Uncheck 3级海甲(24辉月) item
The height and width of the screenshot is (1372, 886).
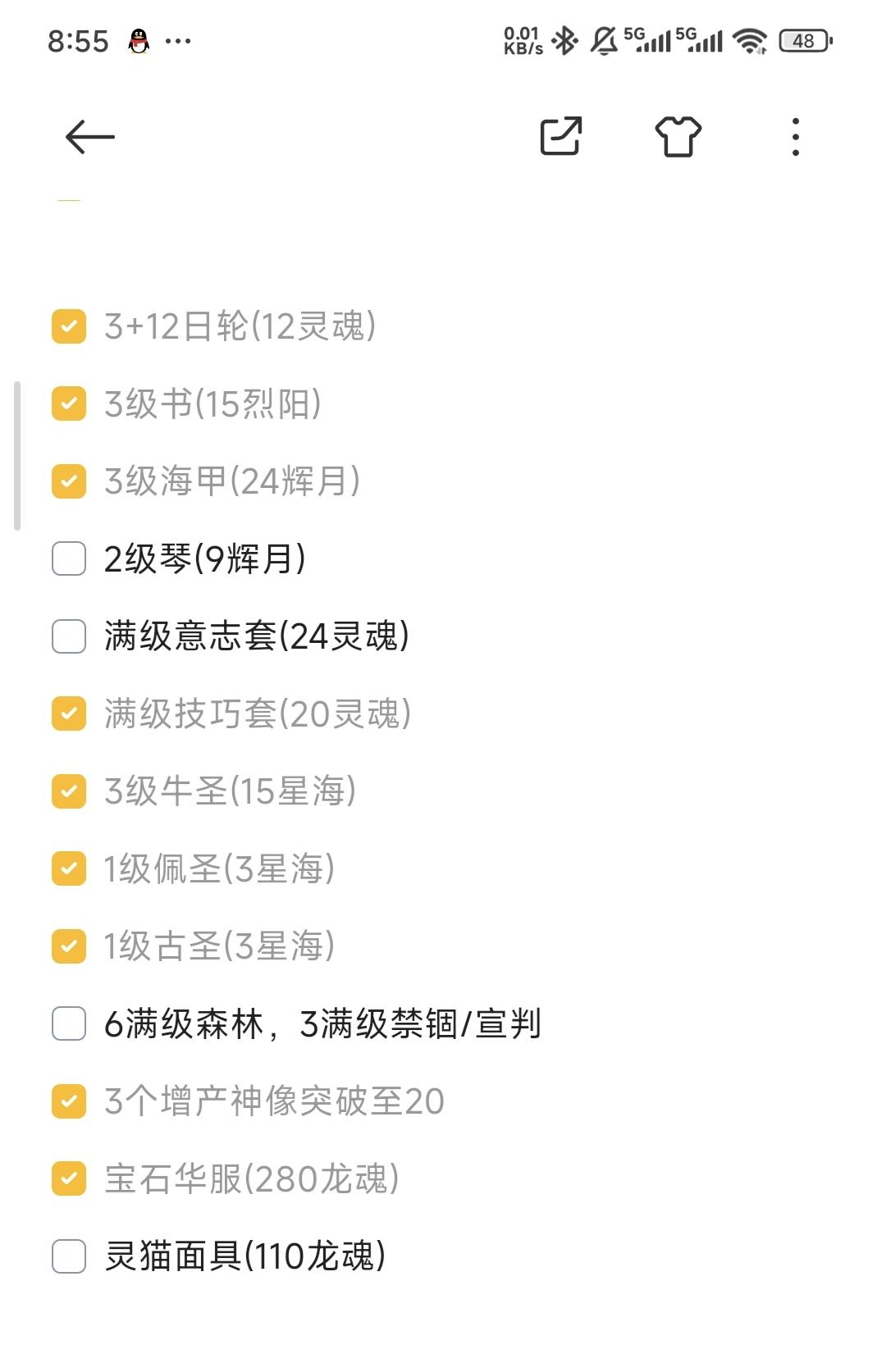pos(69,481)
